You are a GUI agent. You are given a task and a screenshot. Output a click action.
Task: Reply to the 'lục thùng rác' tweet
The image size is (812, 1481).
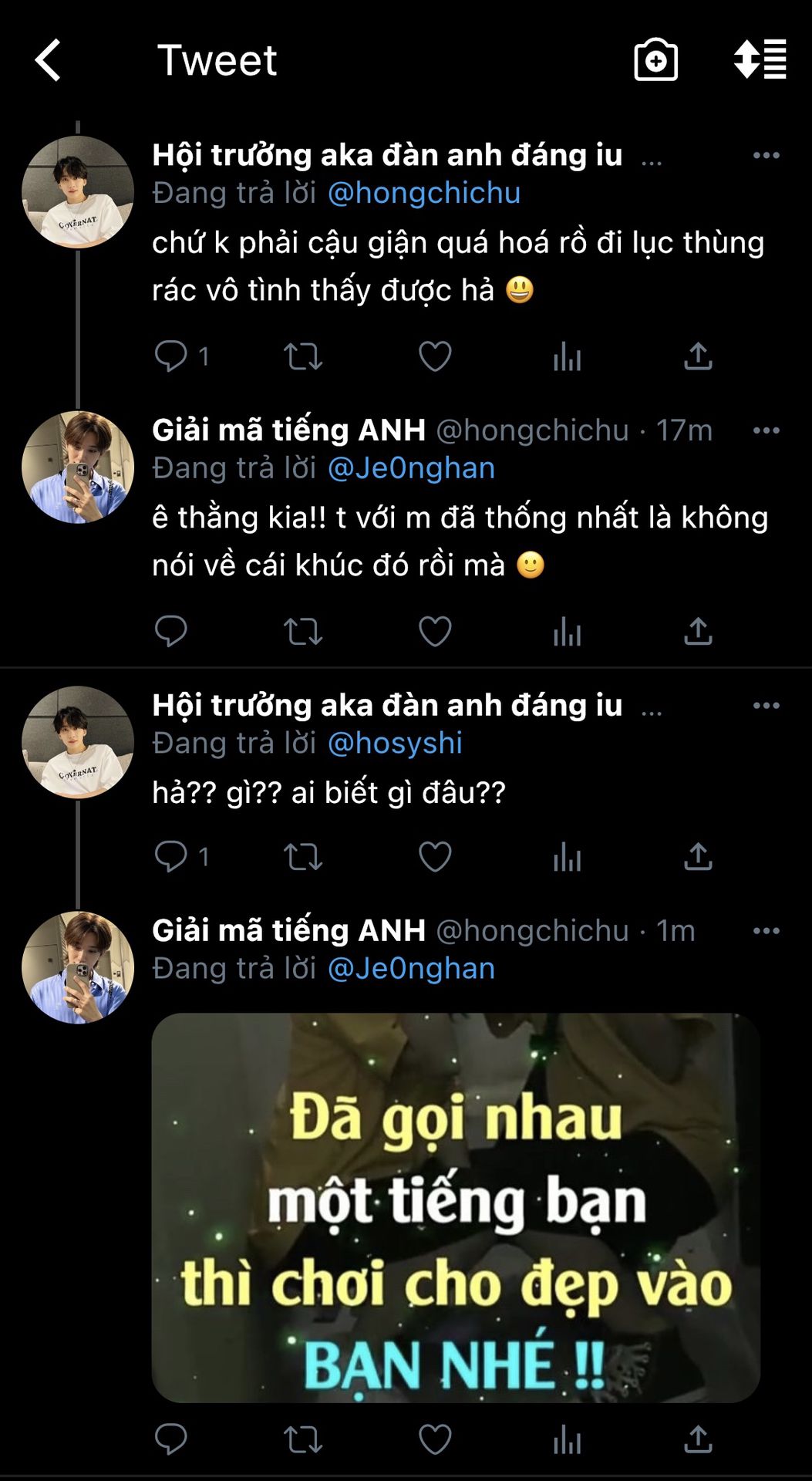tap(171, 356)
